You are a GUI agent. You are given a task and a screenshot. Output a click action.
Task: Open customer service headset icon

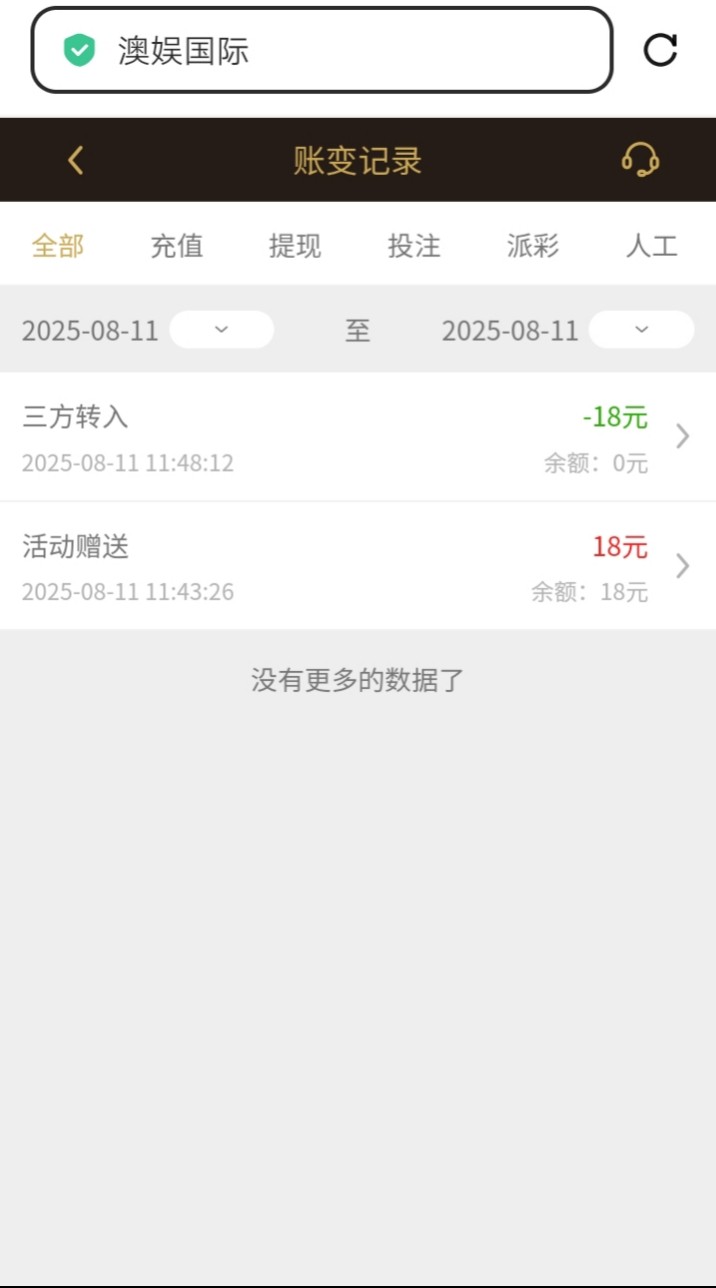point(640,160)
